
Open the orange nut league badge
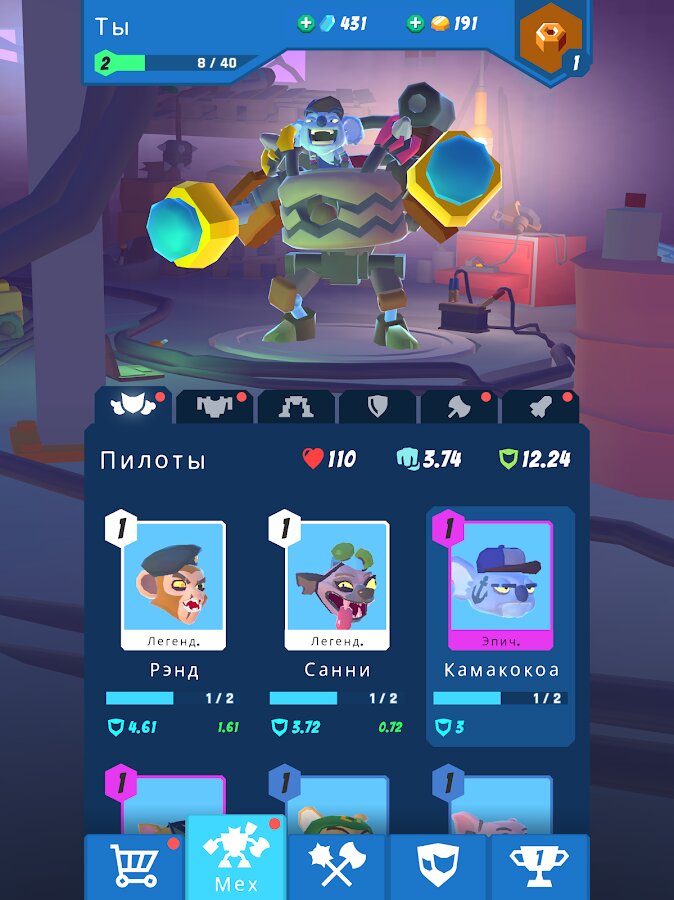click(549, 42)
